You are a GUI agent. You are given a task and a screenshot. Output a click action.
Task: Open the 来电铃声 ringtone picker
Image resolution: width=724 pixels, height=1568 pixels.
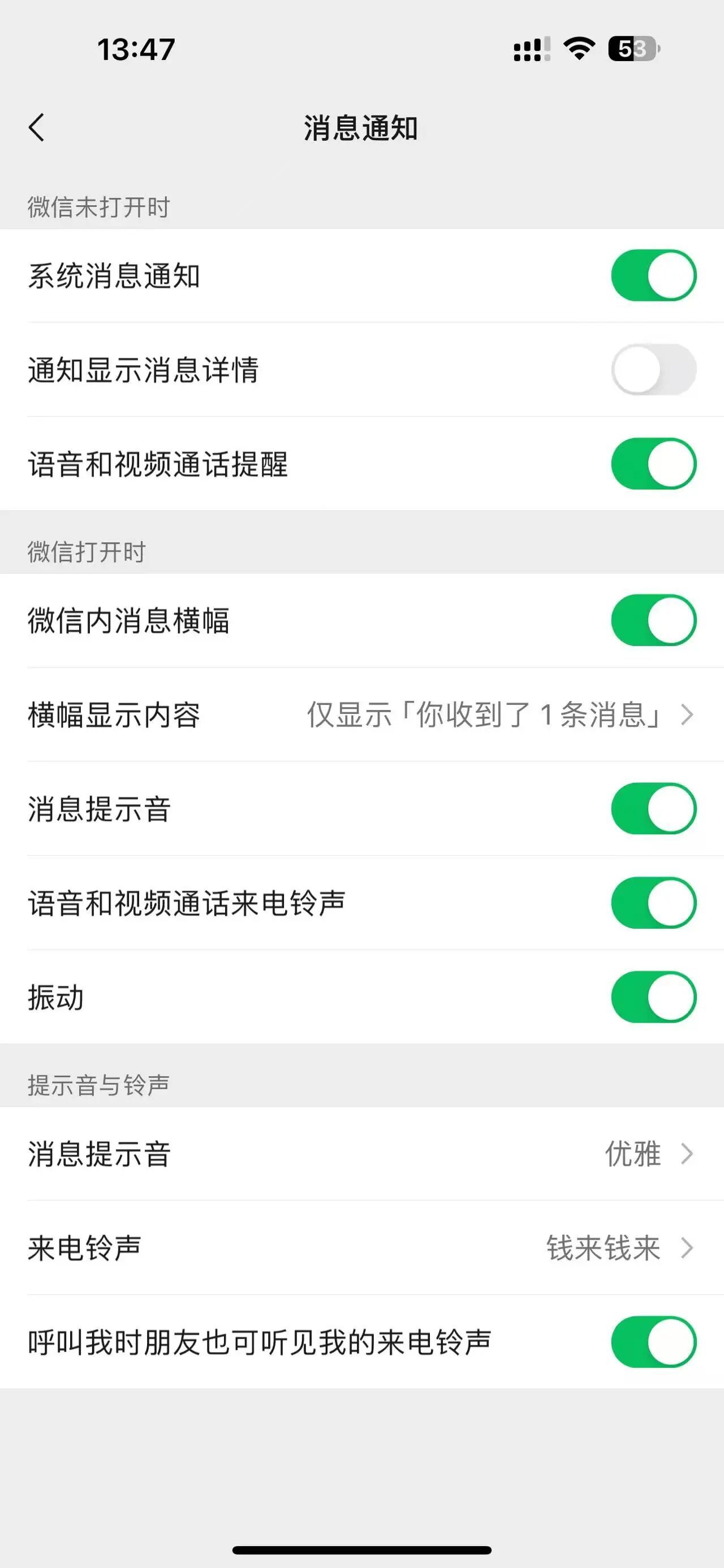(361, 1247)
